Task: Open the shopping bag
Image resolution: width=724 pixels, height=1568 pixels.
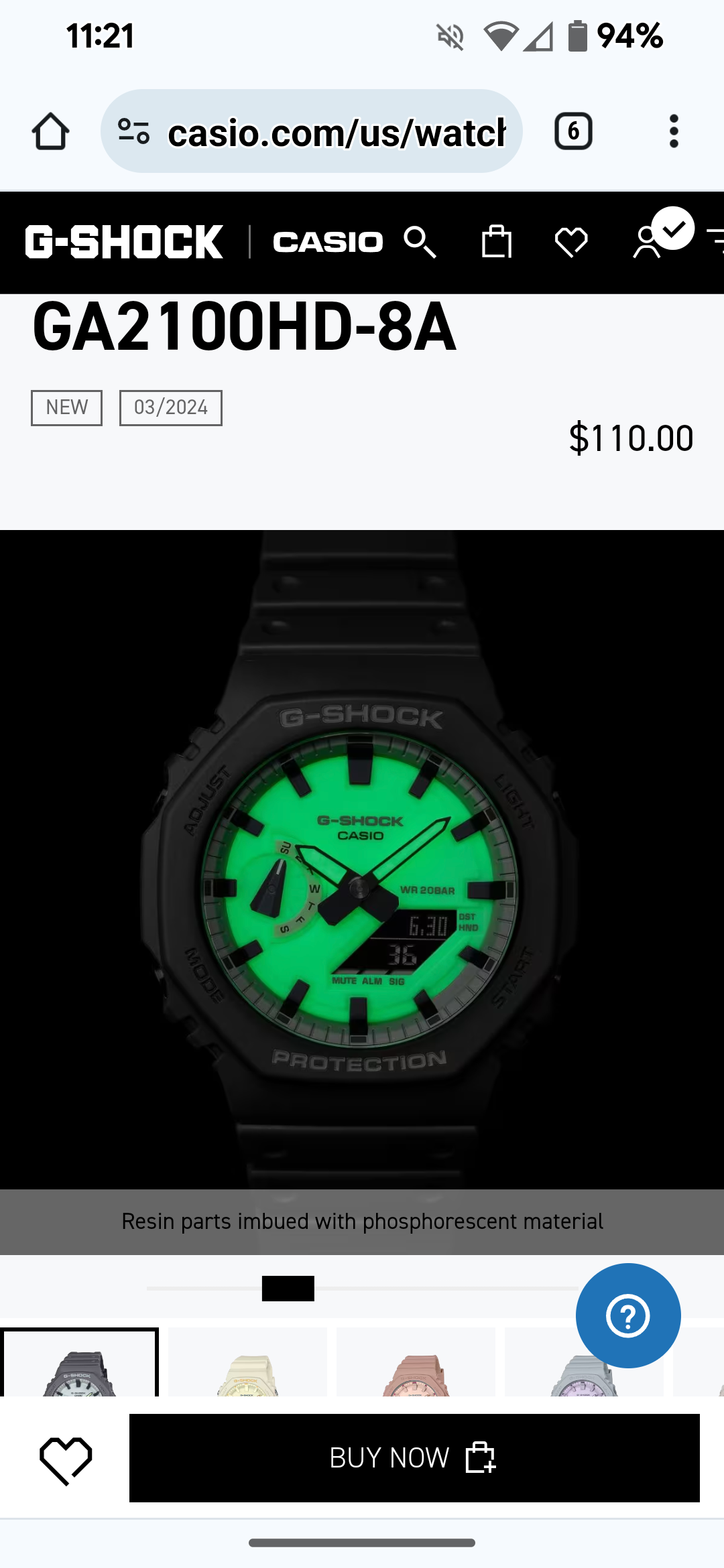Action: pyautogui.click(x=497, y=242)
